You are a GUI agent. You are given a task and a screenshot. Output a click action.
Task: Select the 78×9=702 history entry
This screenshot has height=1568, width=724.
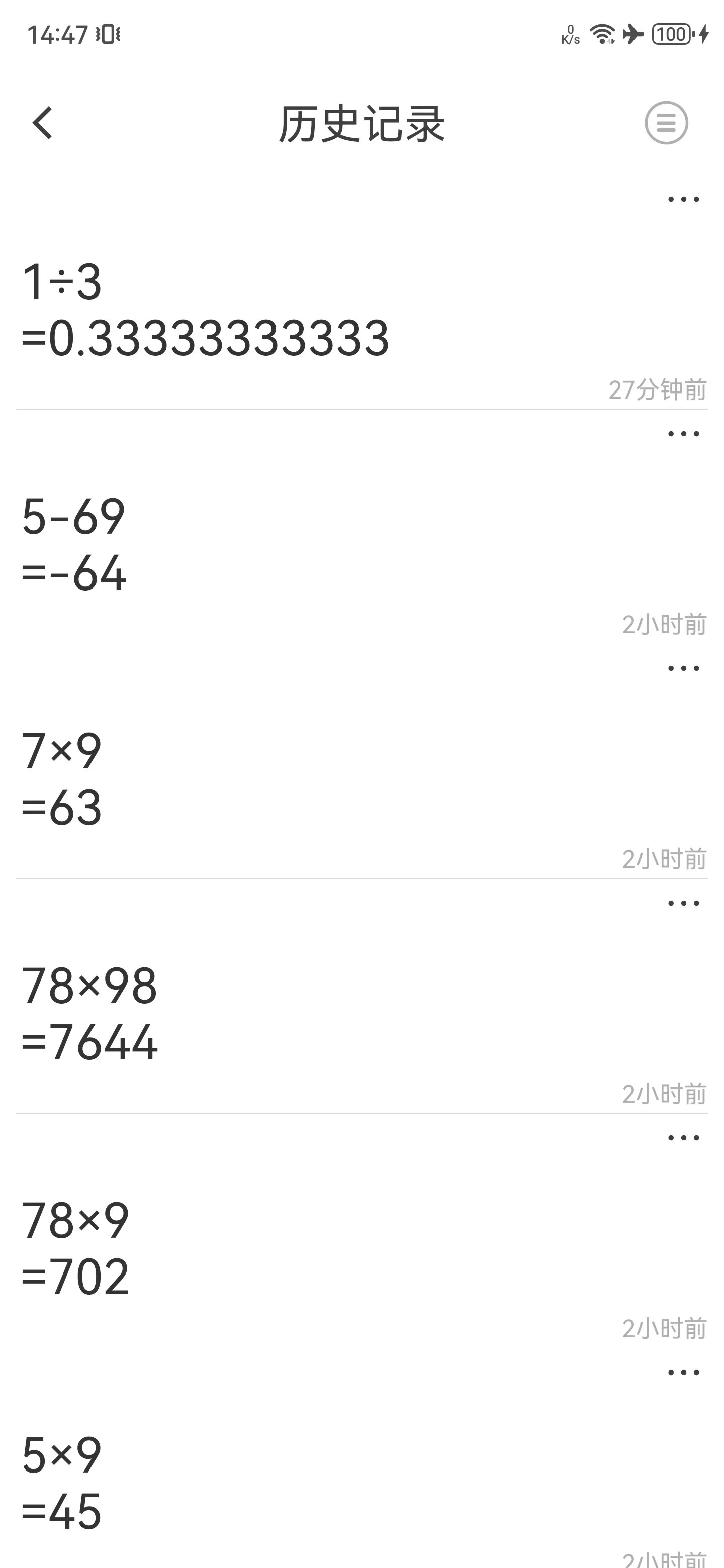(75, 1249)
